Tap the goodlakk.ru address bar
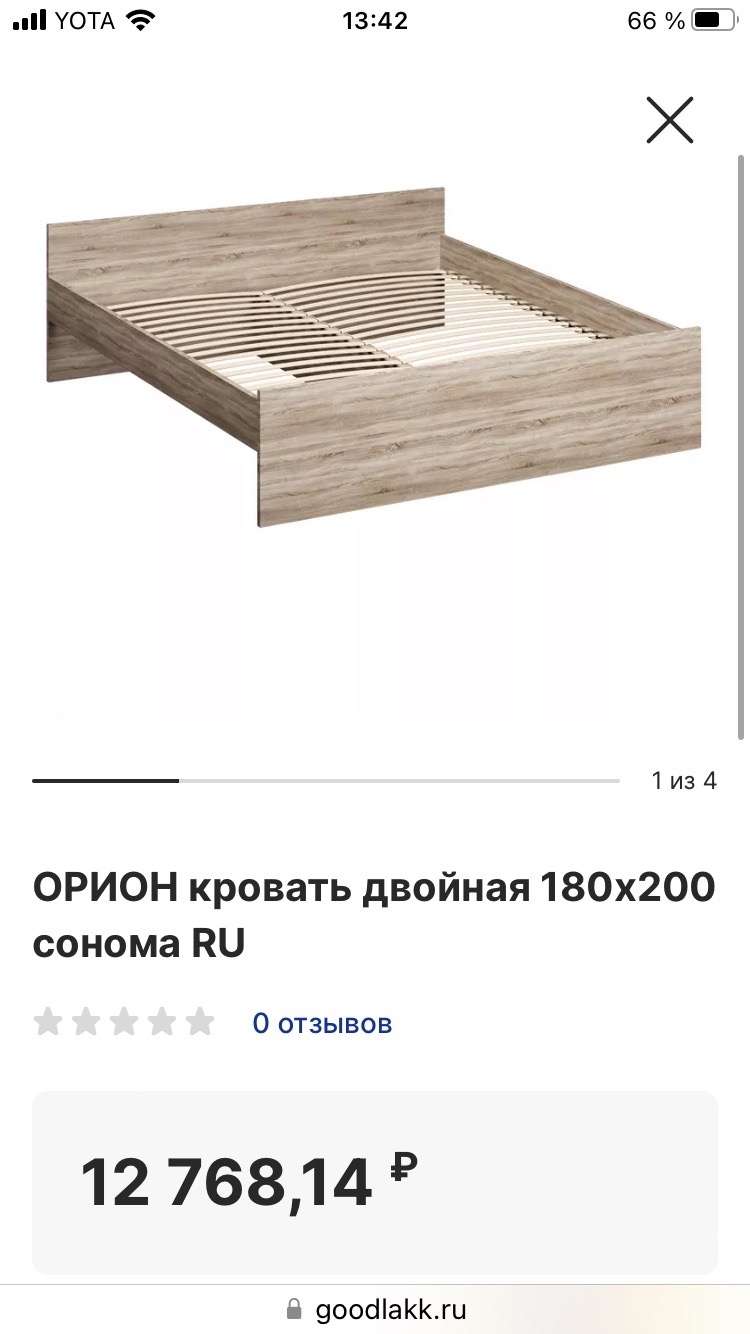This screenshot has height=1334, width=750. click(x=376, y=1309)
